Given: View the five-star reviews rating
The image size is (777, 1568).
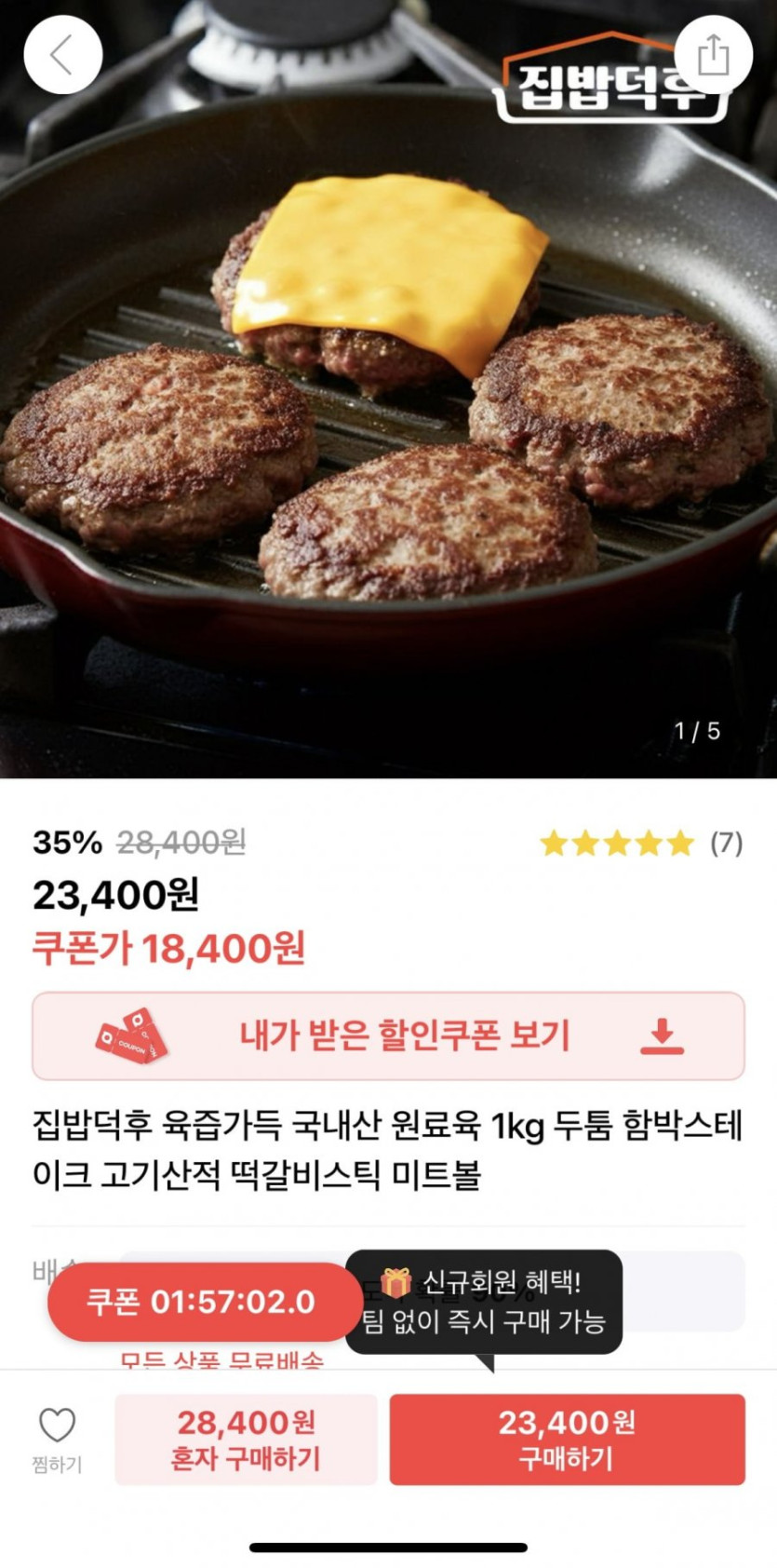Looking at the screenshot, I should tap(640, 843).
